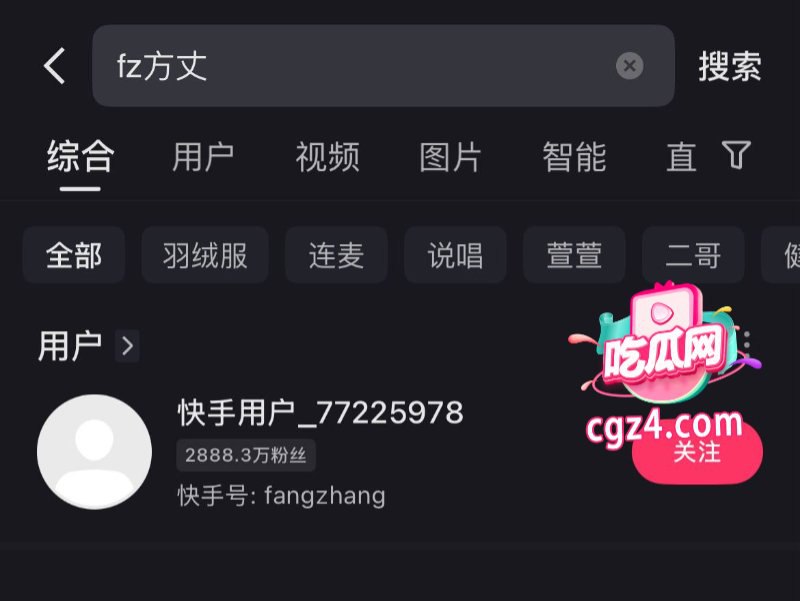
Task: Clear the search text with the X icon
Action: click(629, 66)
